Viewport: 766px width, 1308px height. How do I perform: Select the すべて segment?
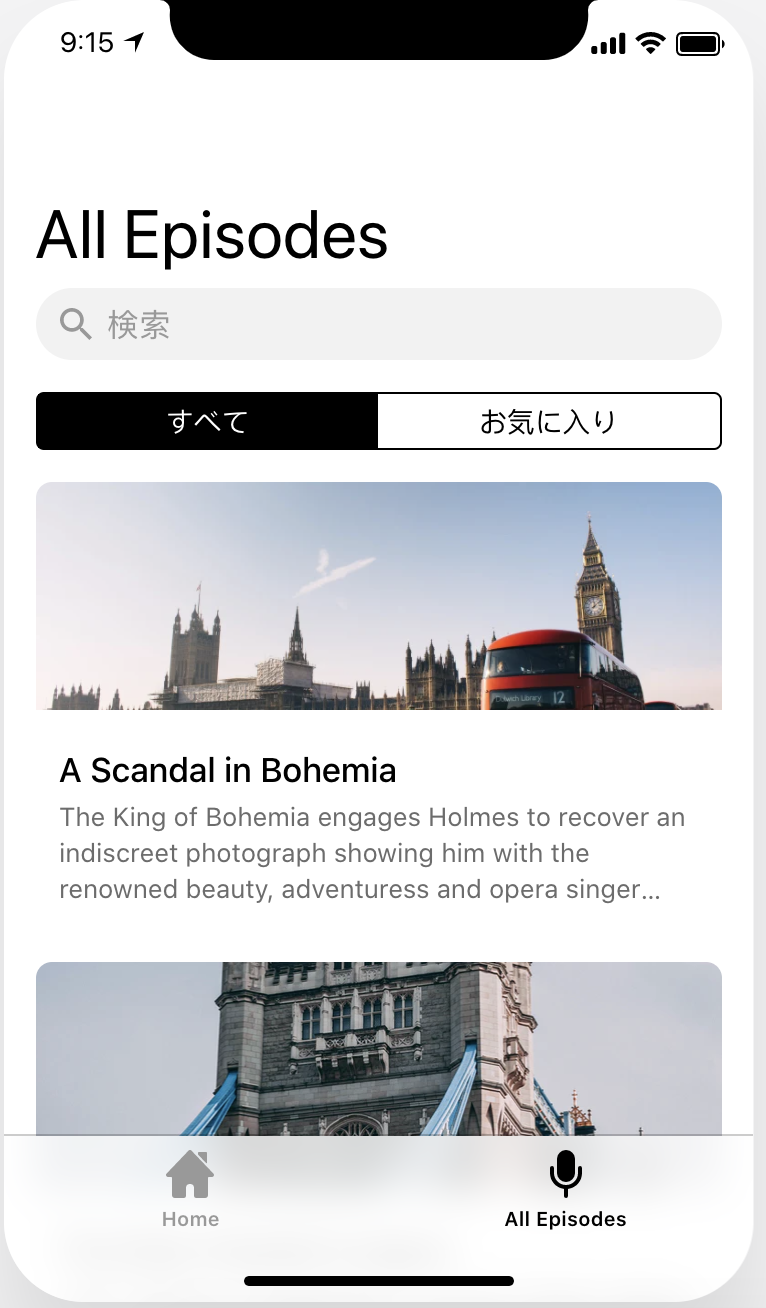pyautogui.click(x=207, y=421)
